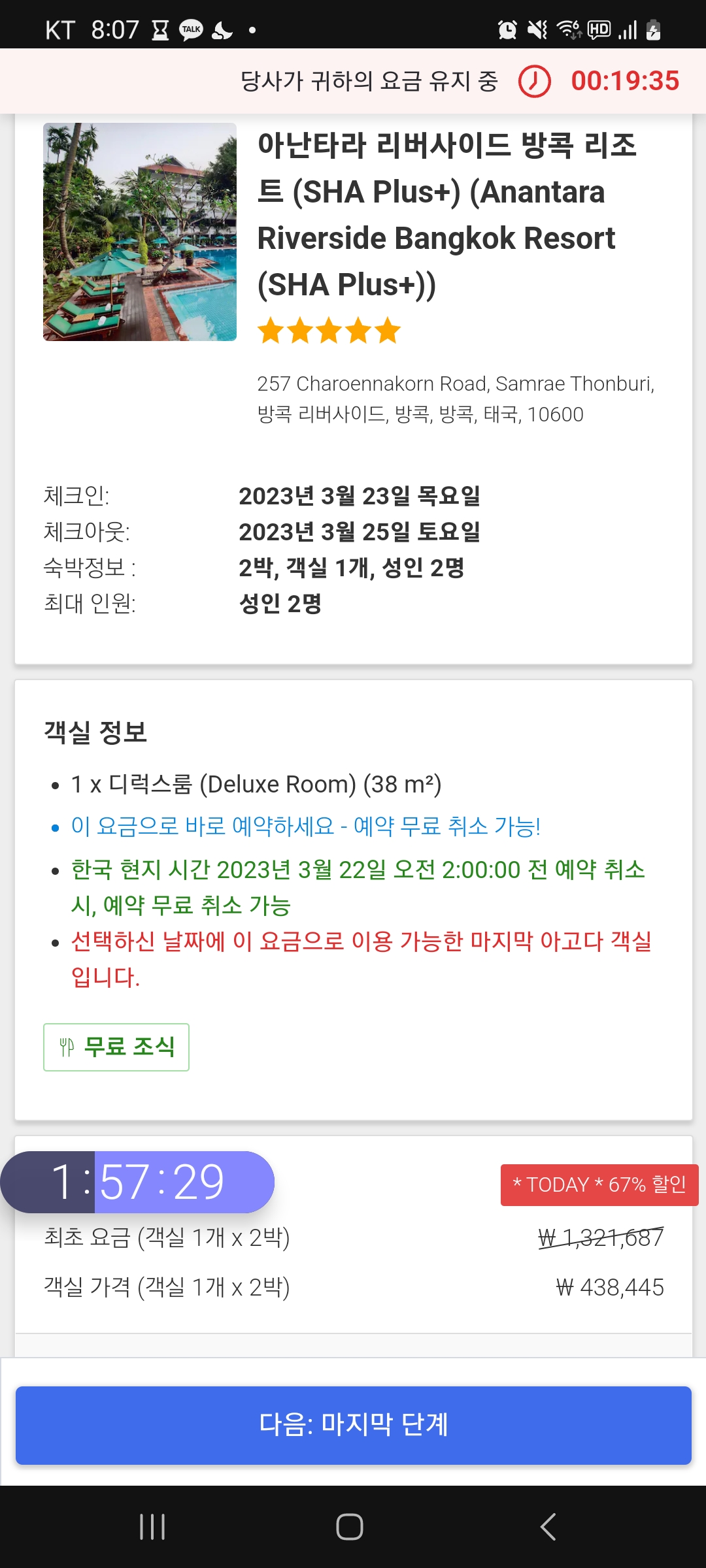Tap the 다음: 마지막 단계 button

pos(353,1425)
